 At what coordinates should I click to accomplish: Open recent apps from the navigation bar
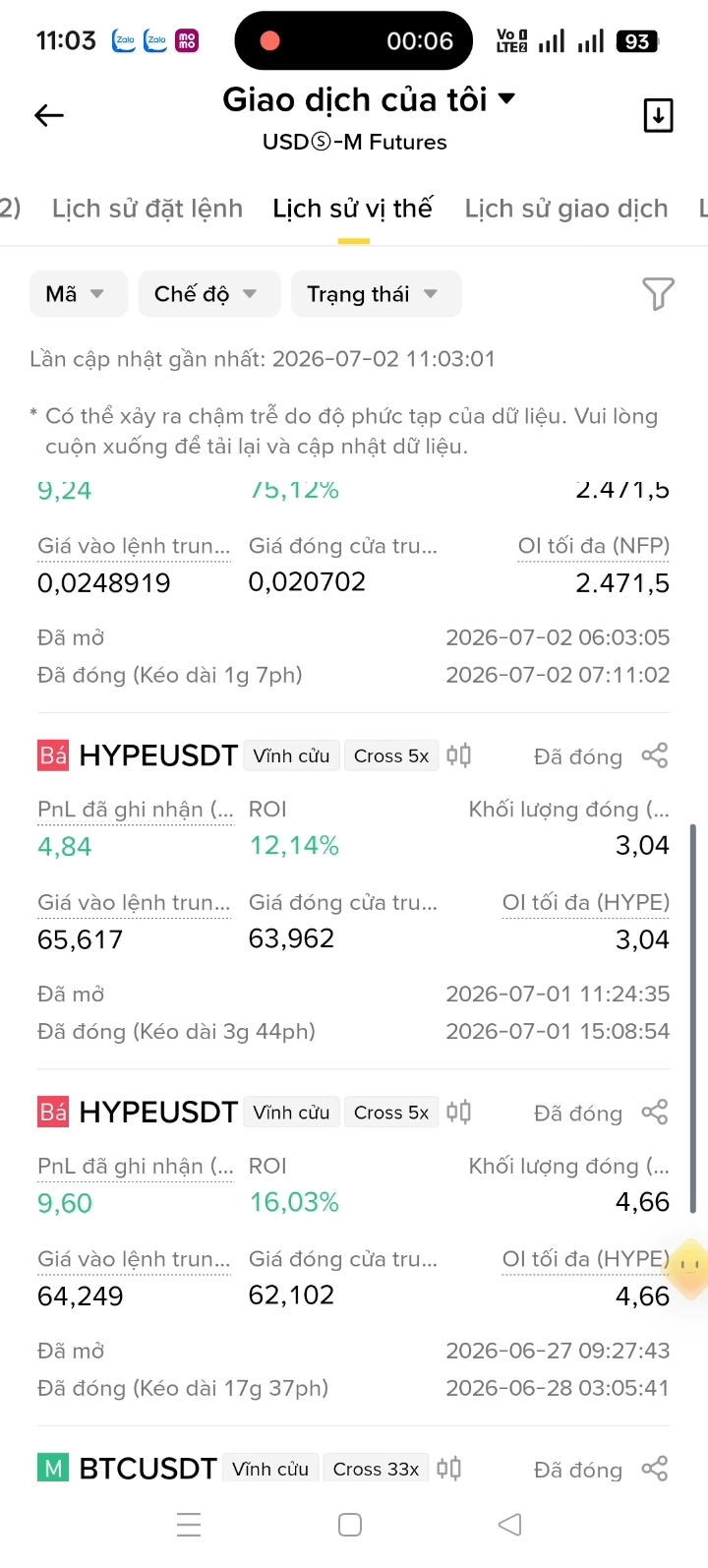[189, 1525]
